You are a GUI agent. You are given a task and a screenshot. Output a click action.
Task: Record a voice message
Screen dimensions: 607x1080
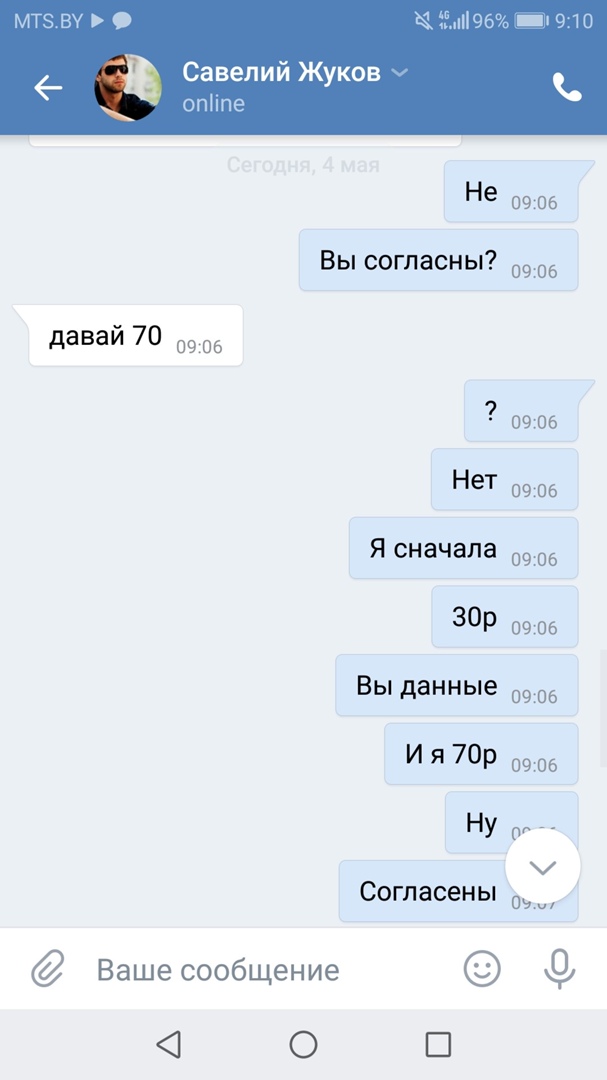tap(558, 968)
